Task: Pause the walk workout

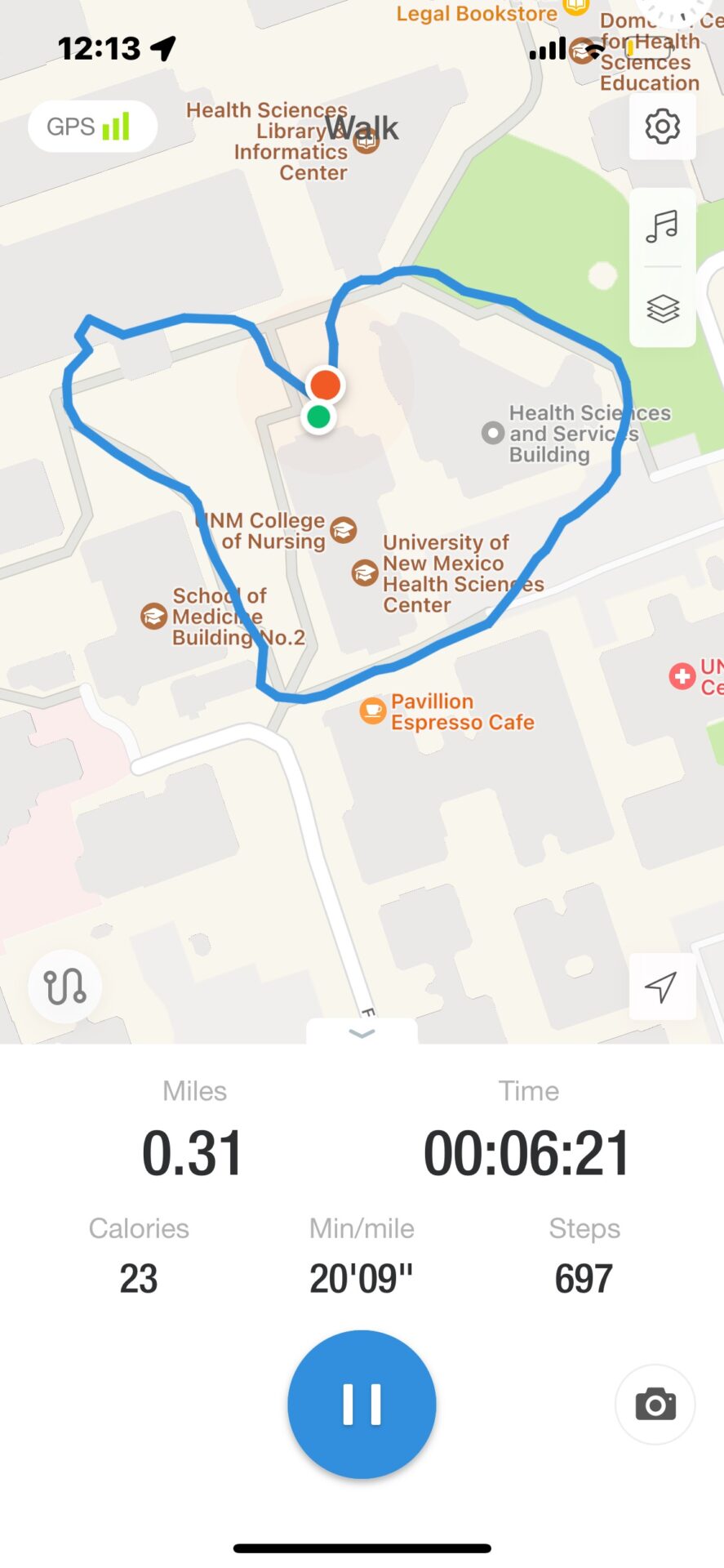Action: point(362,1404)
